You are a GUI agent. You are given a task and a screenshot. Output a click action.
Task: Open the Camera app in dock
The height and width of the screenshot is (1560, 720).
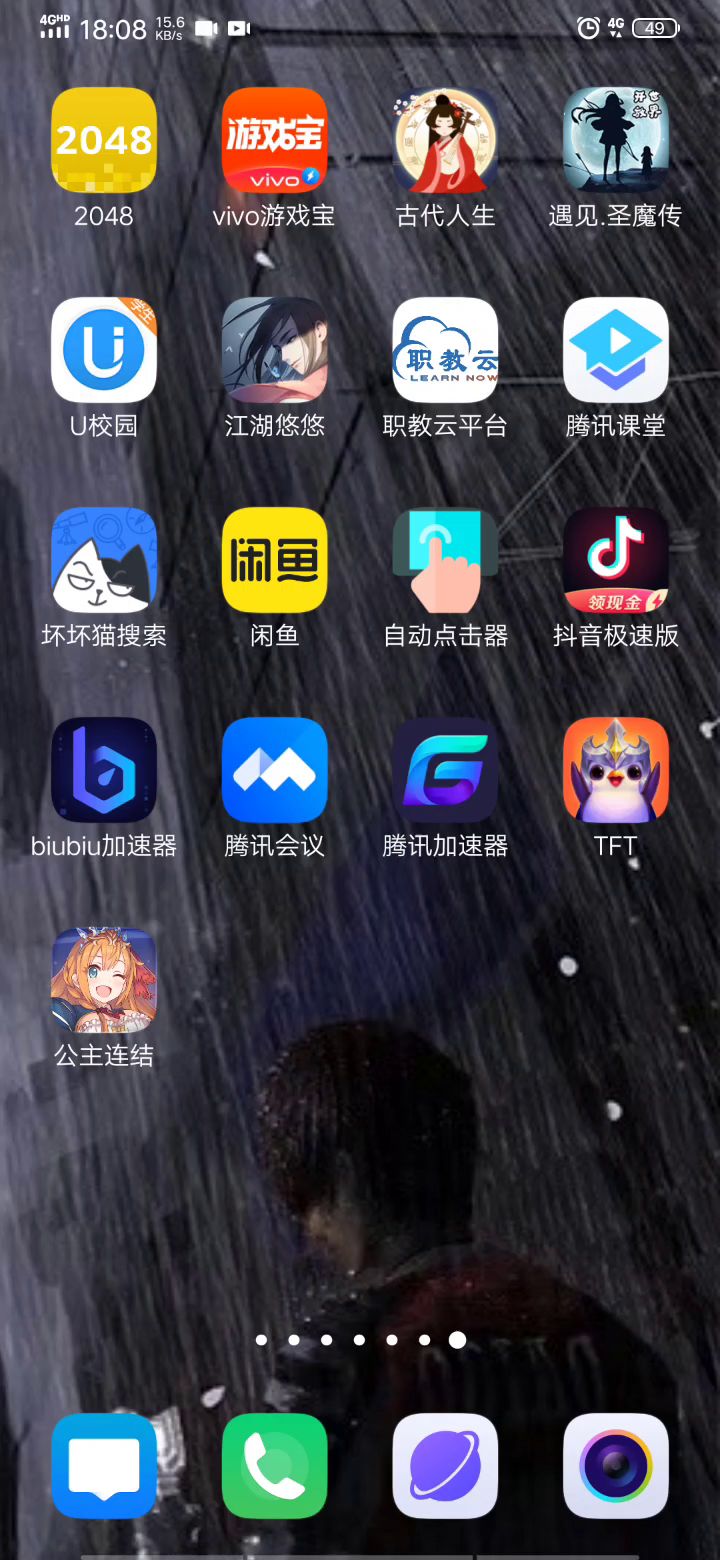click(x=615, y=1466)
